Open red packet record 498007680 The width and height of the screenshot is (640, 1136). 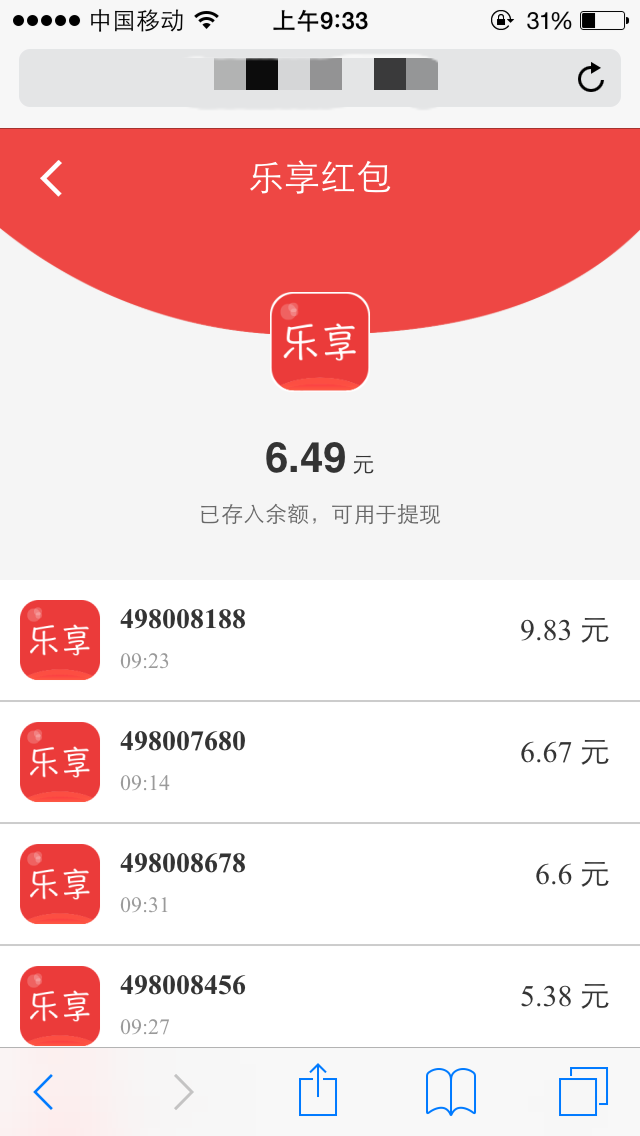[320, 762]
